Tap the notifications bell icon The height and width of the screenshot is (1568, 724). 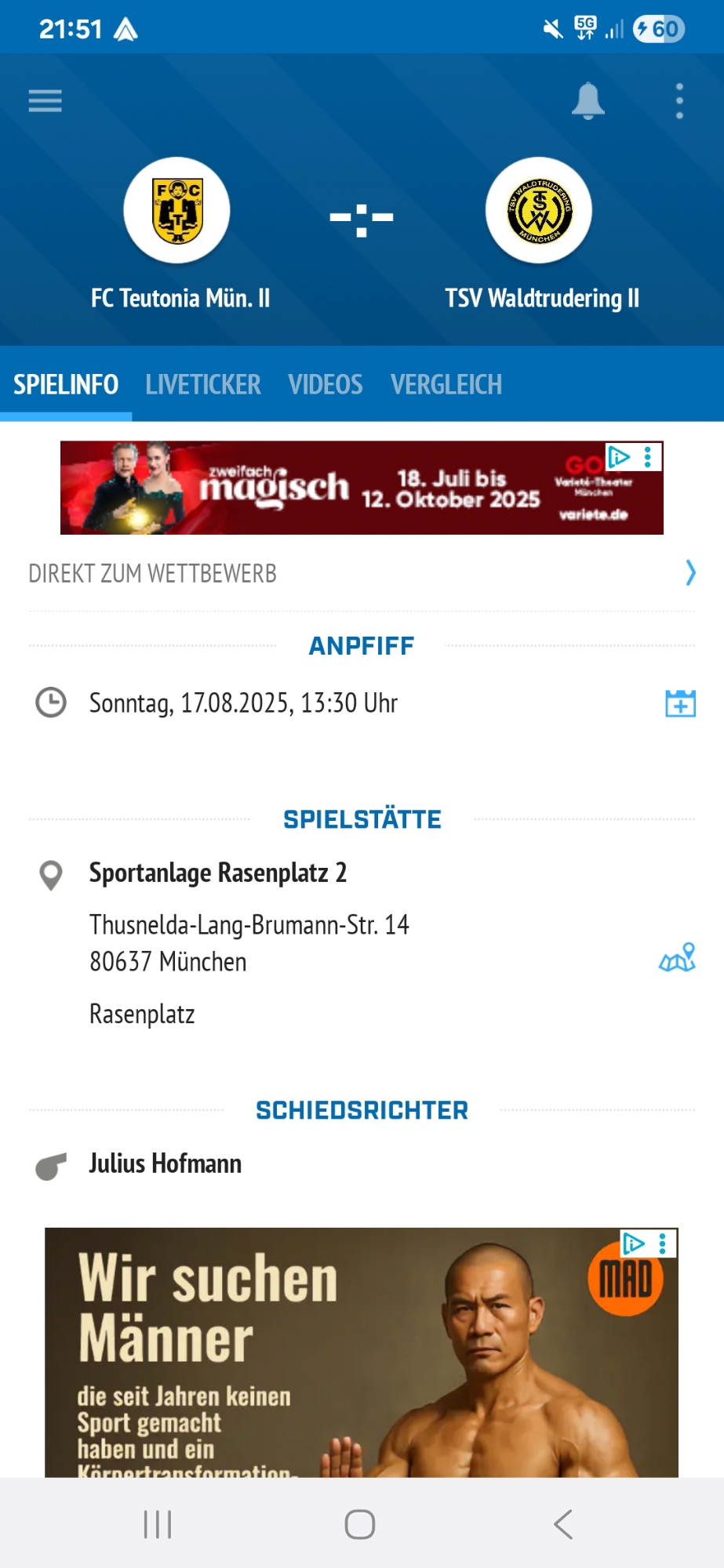click(x=588, y=101)
